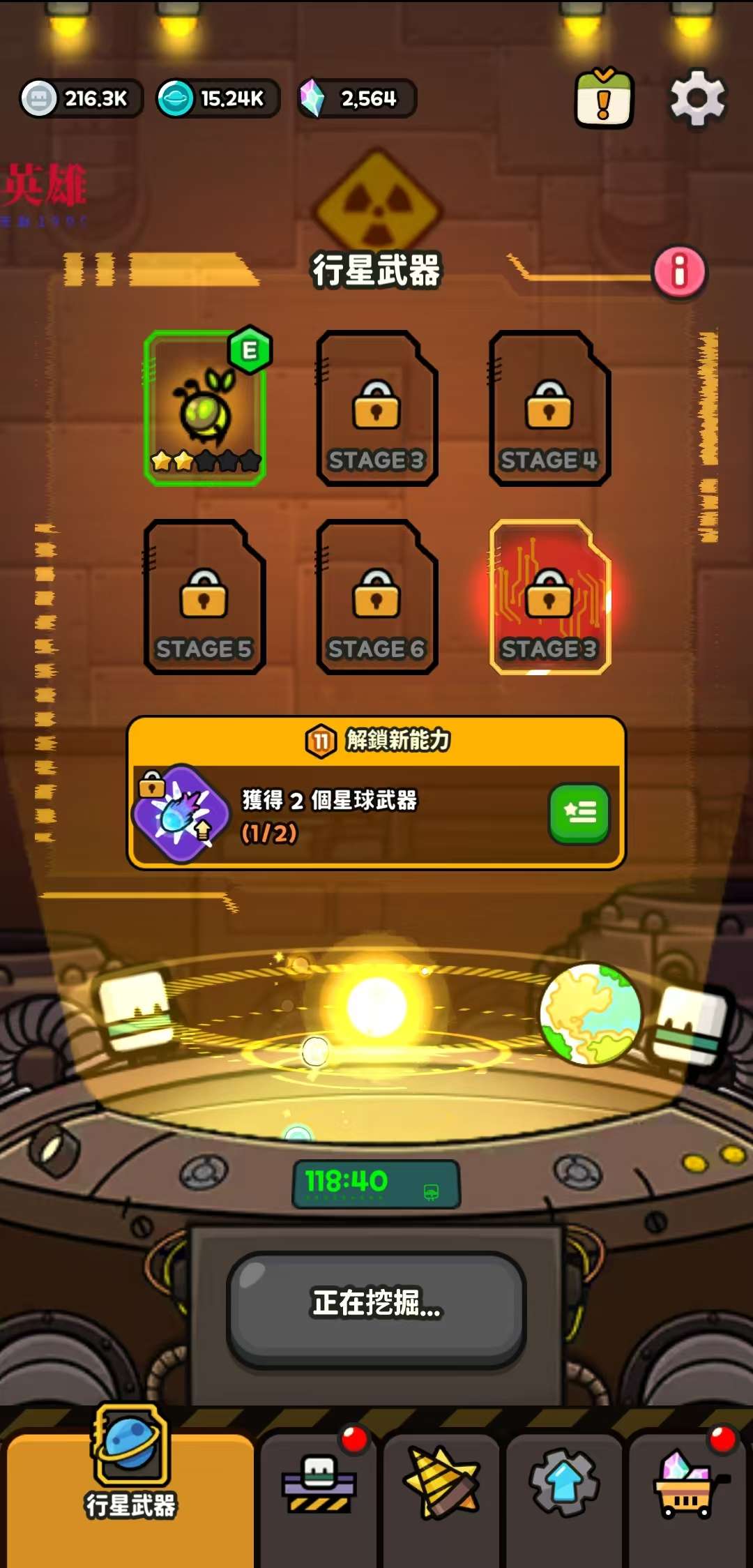Open the green ability list button

[x=579, y=813]
